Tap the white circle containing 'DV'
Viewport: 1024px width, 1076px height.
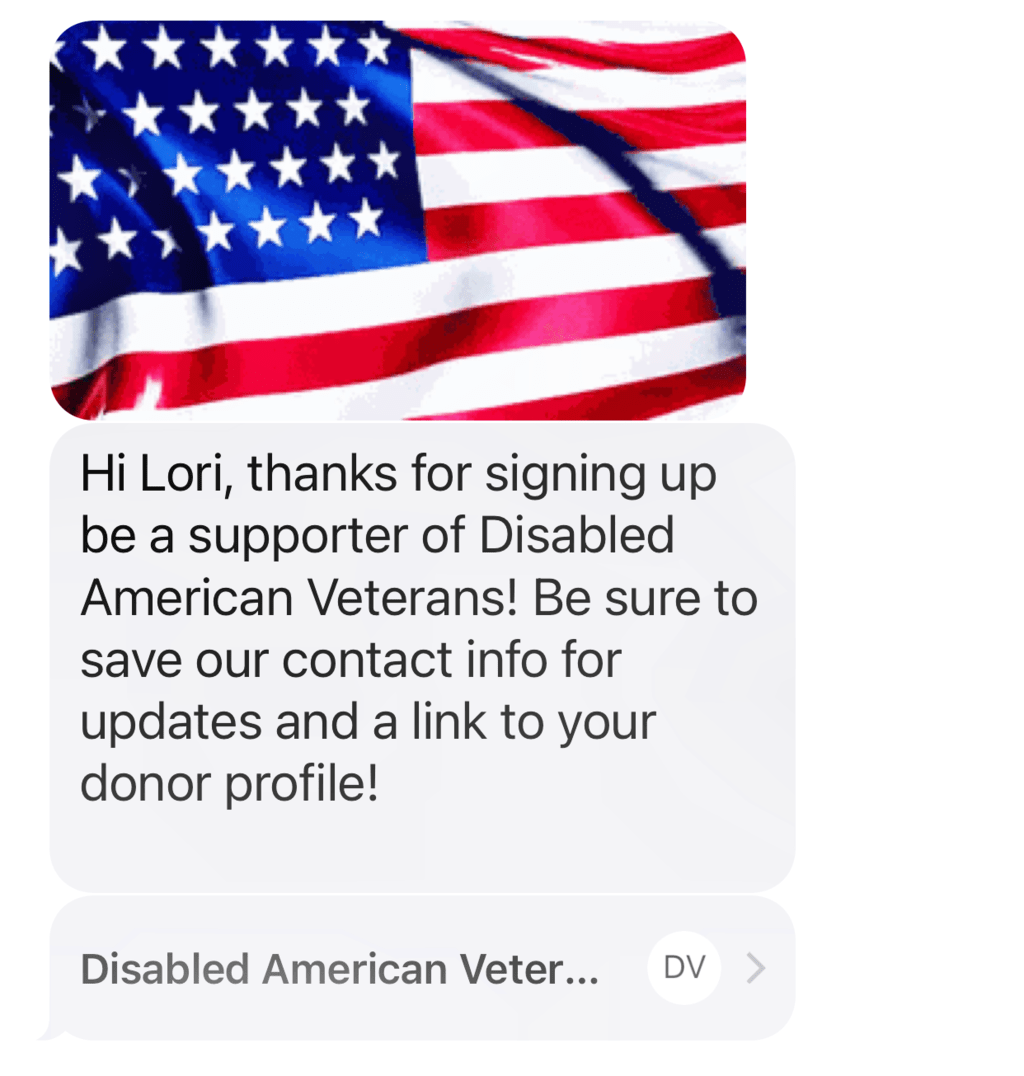[x=684, y=967]
